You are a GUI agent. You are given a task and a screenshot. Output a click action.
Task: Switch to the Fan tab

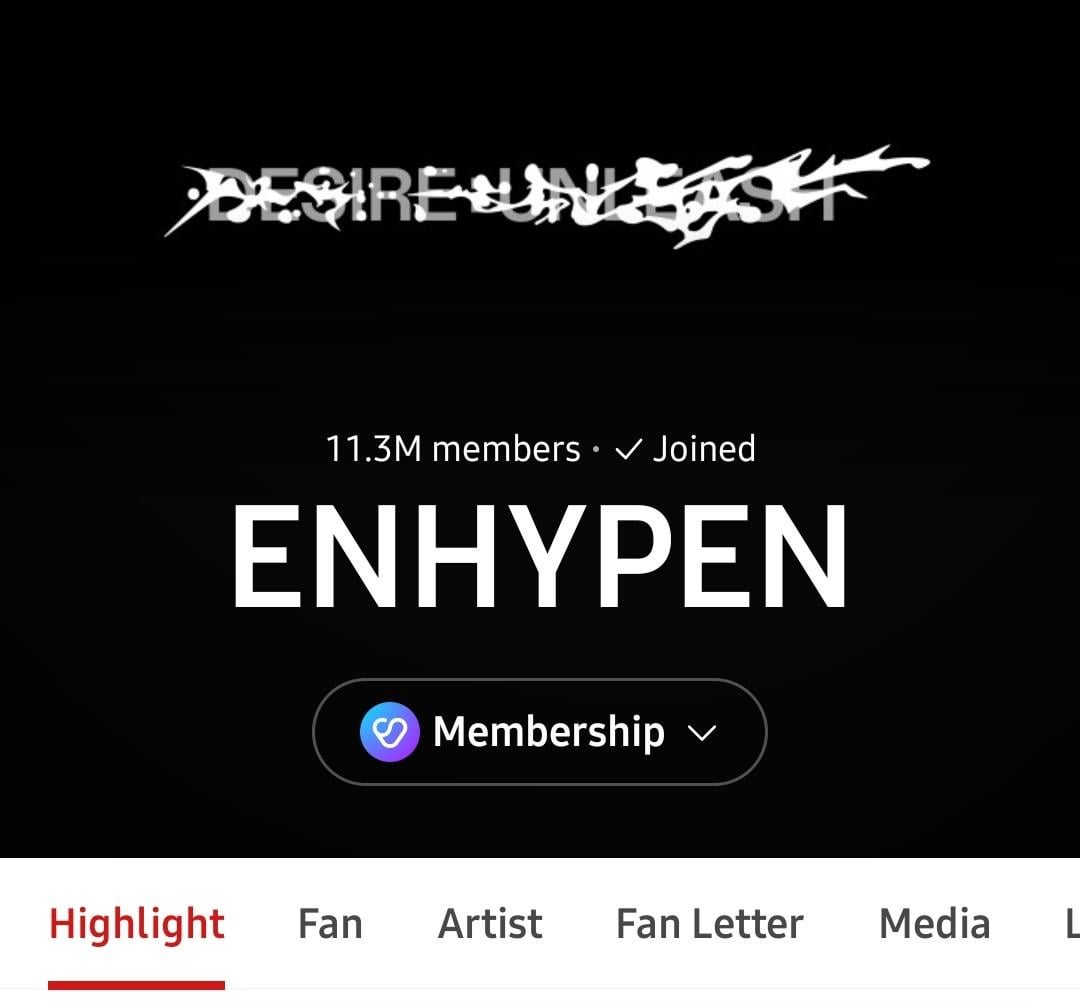click(x=330, y=924)
